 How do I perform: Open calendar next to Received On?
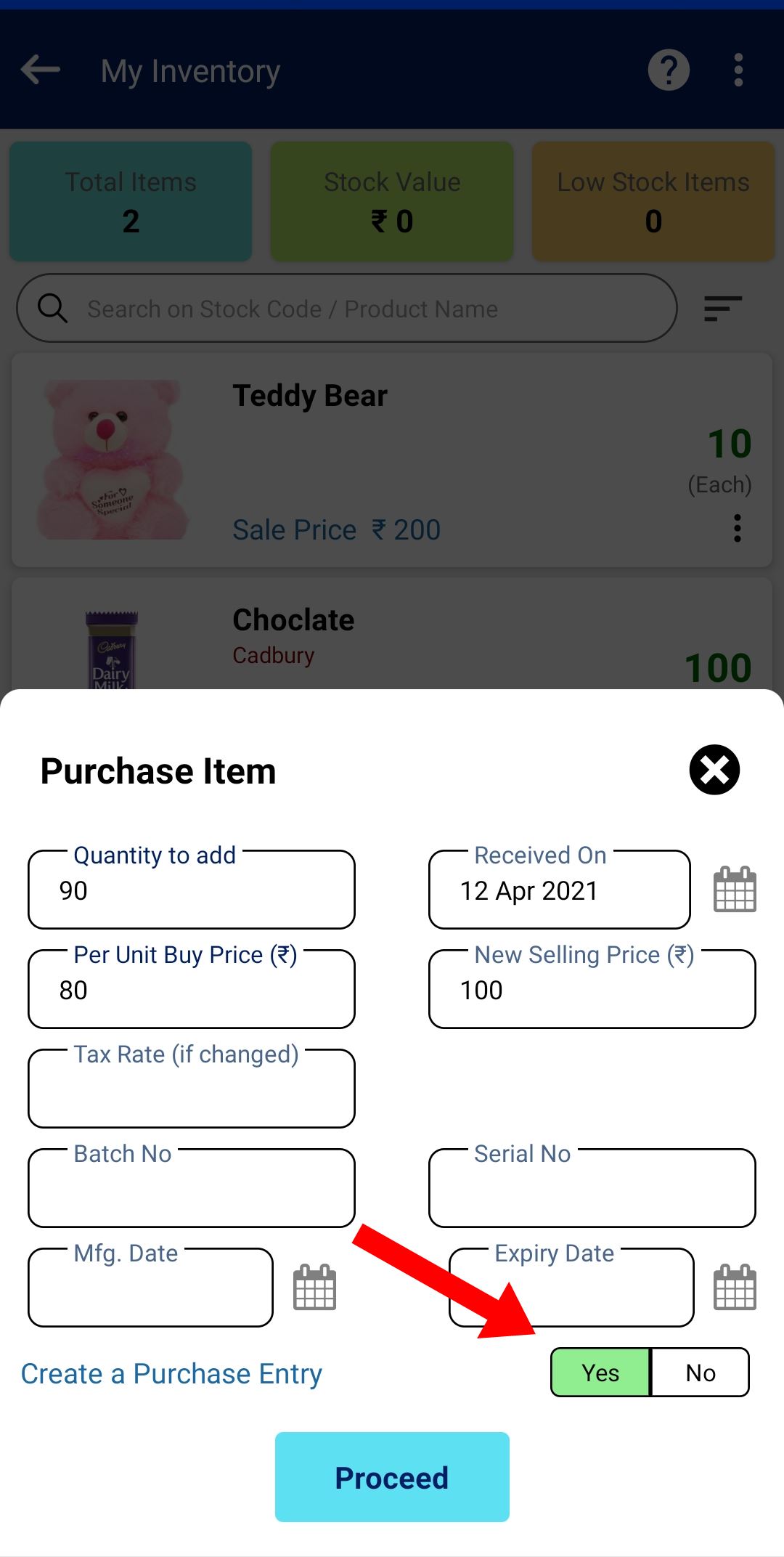(735, 890)
